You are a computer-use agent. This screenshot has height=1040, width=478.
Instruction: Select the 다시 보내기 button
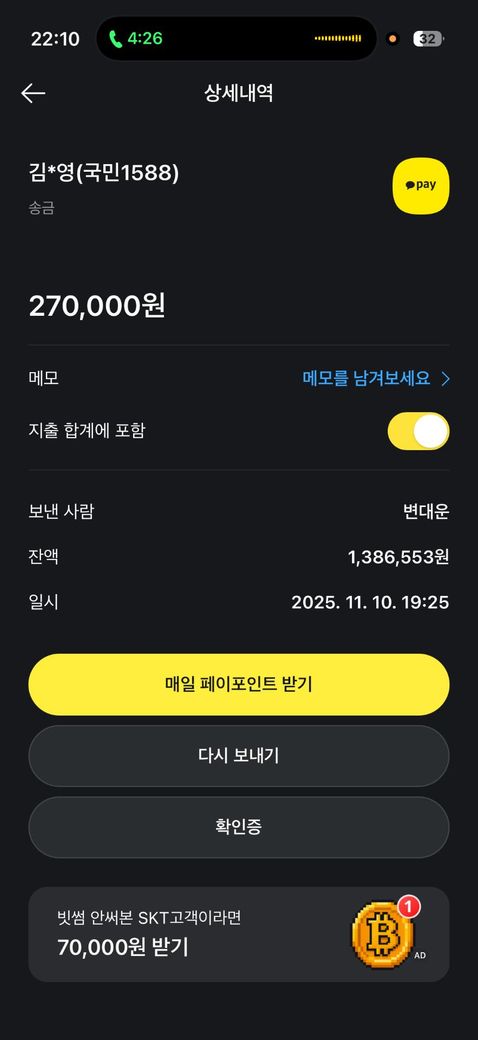239,756
